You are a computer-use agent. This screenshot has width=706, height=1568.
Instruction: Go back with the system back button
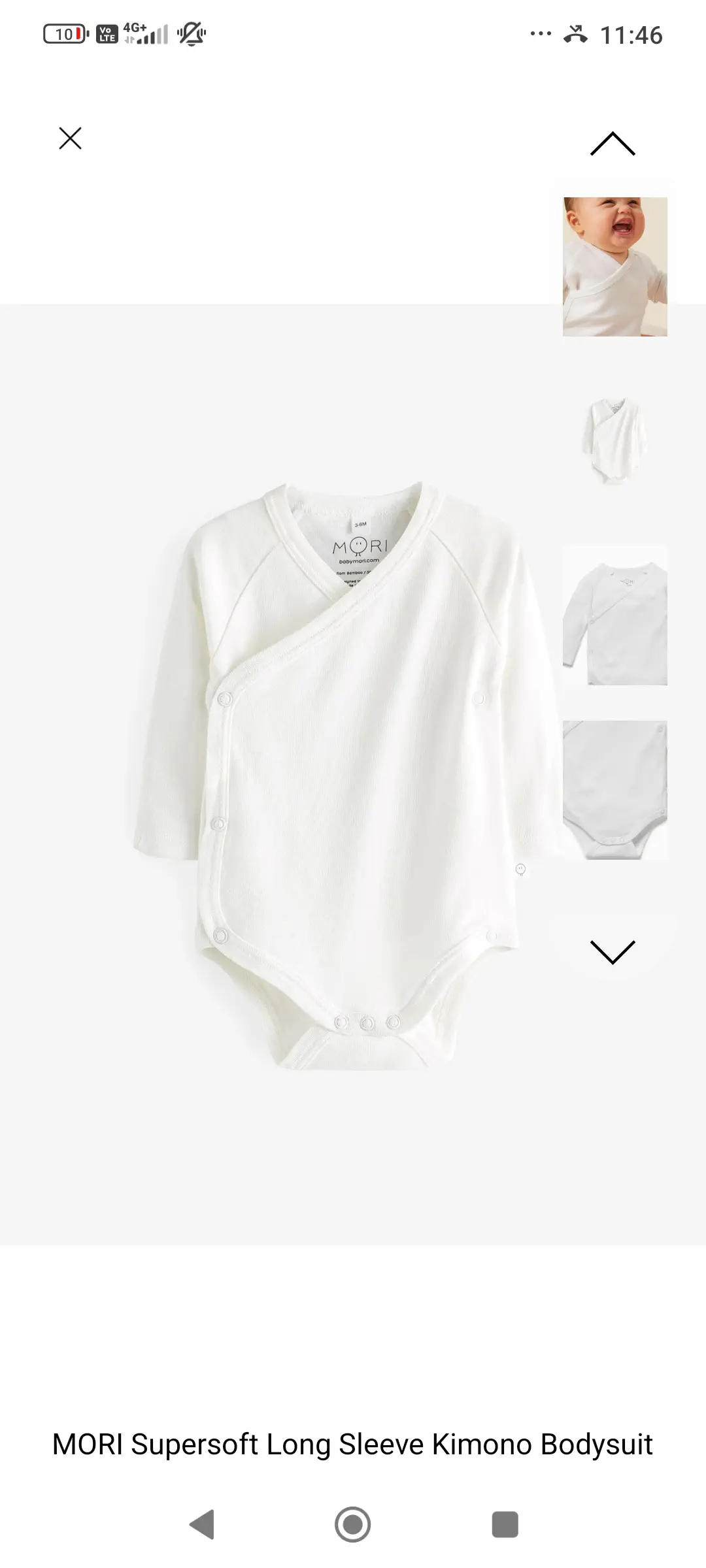(202, 1524)
